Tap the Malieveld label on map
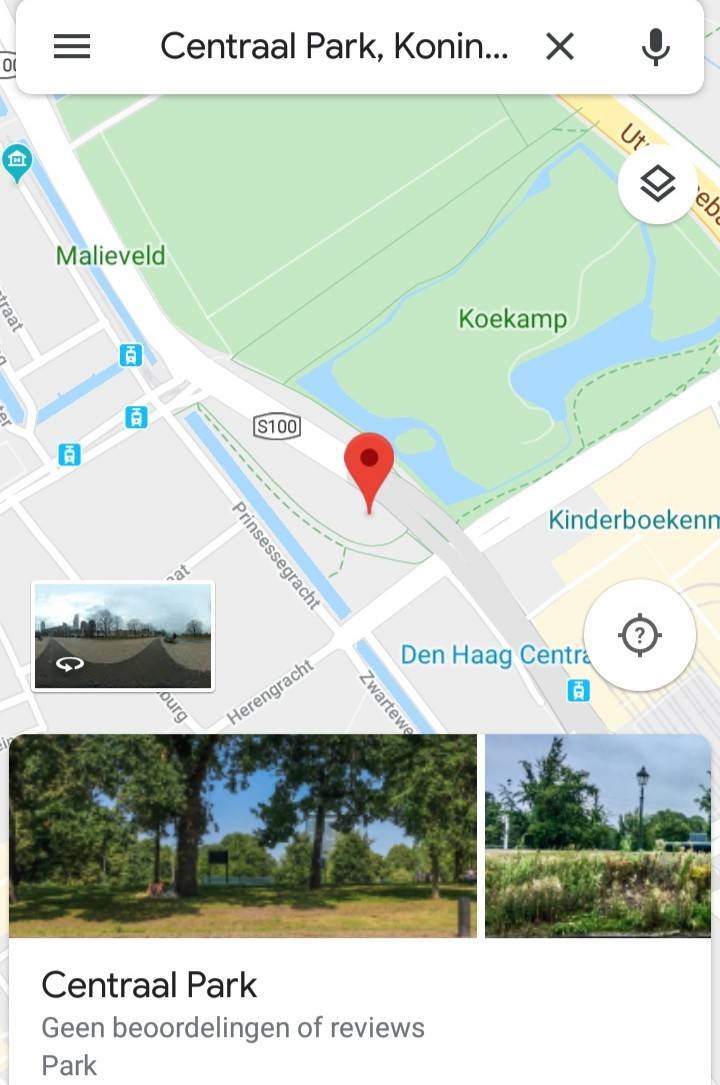This screenshot has height=1085, width=720. 110,255
